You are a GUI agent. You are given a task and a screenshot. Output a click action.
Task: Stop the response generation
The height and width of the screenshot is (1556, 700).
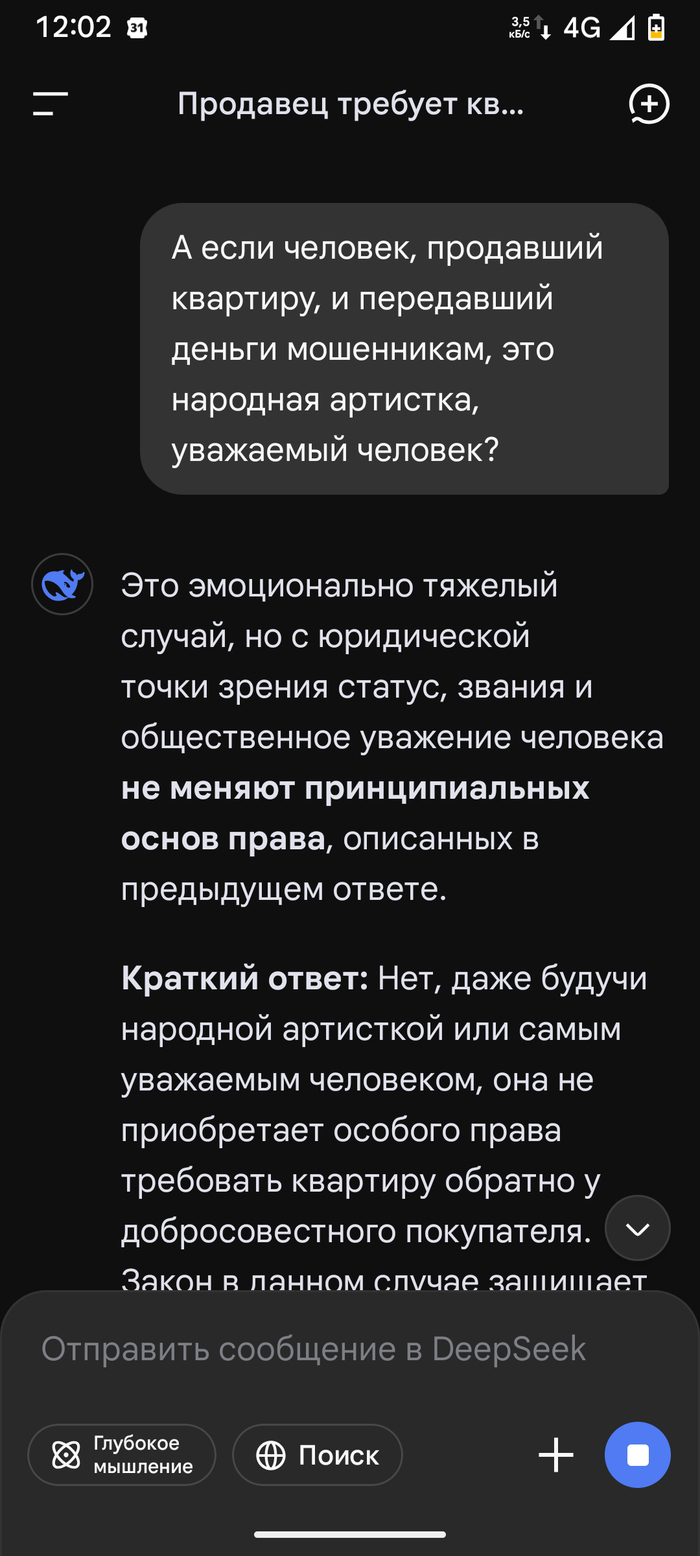click(638, 1455)
